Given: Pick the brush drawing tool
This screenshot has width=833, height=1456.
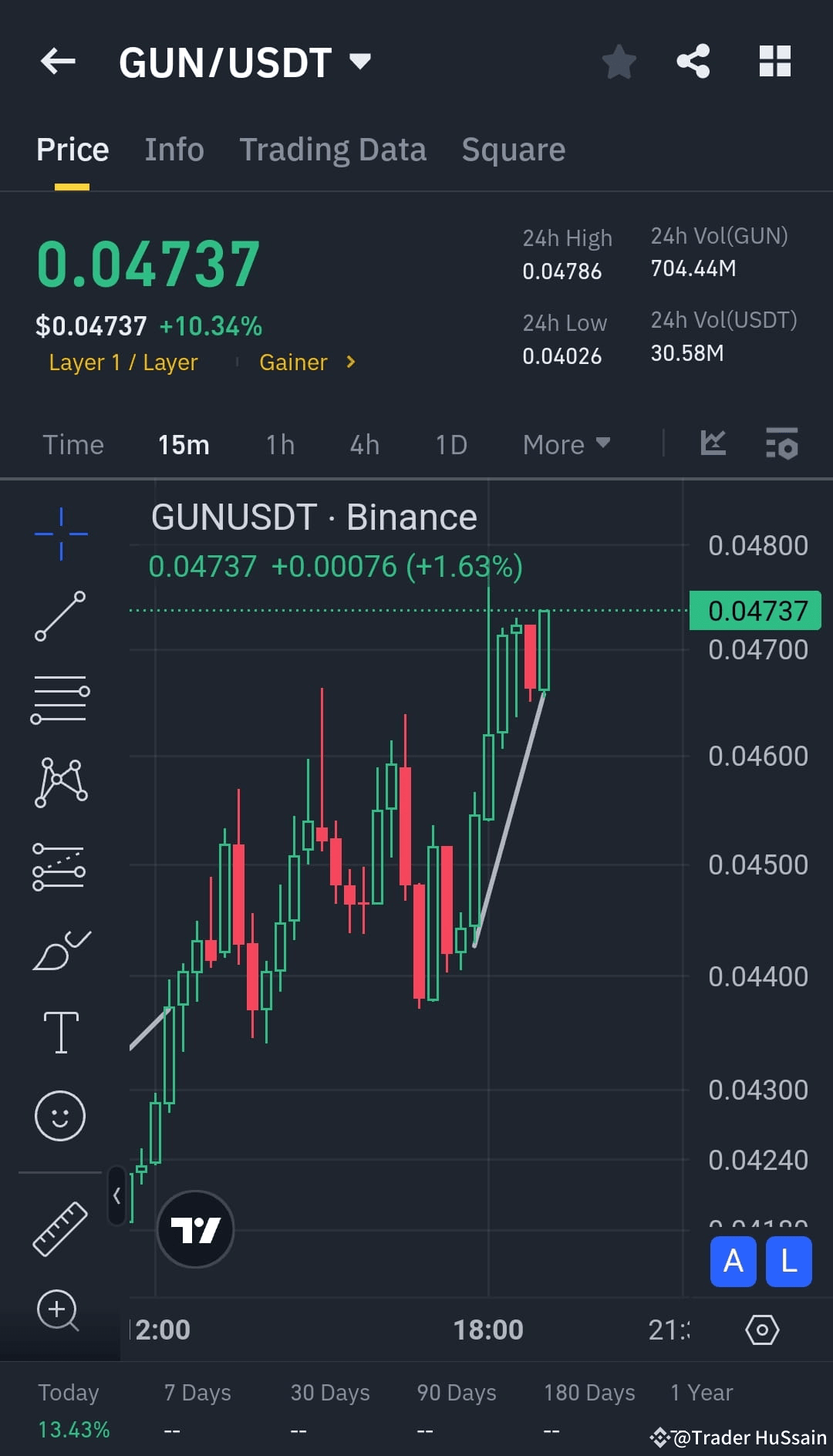Looking at the screenshot, I should [x=61, y=949].
